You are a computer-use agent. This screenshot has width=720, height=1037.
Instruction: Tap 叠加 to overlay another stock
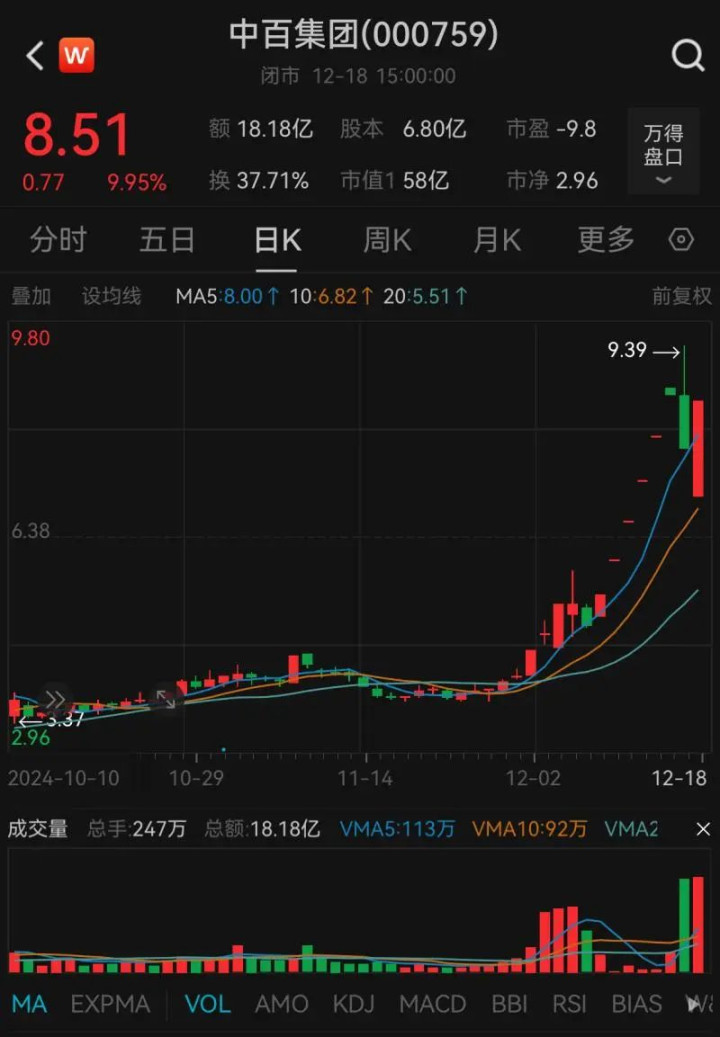point(30,296)
